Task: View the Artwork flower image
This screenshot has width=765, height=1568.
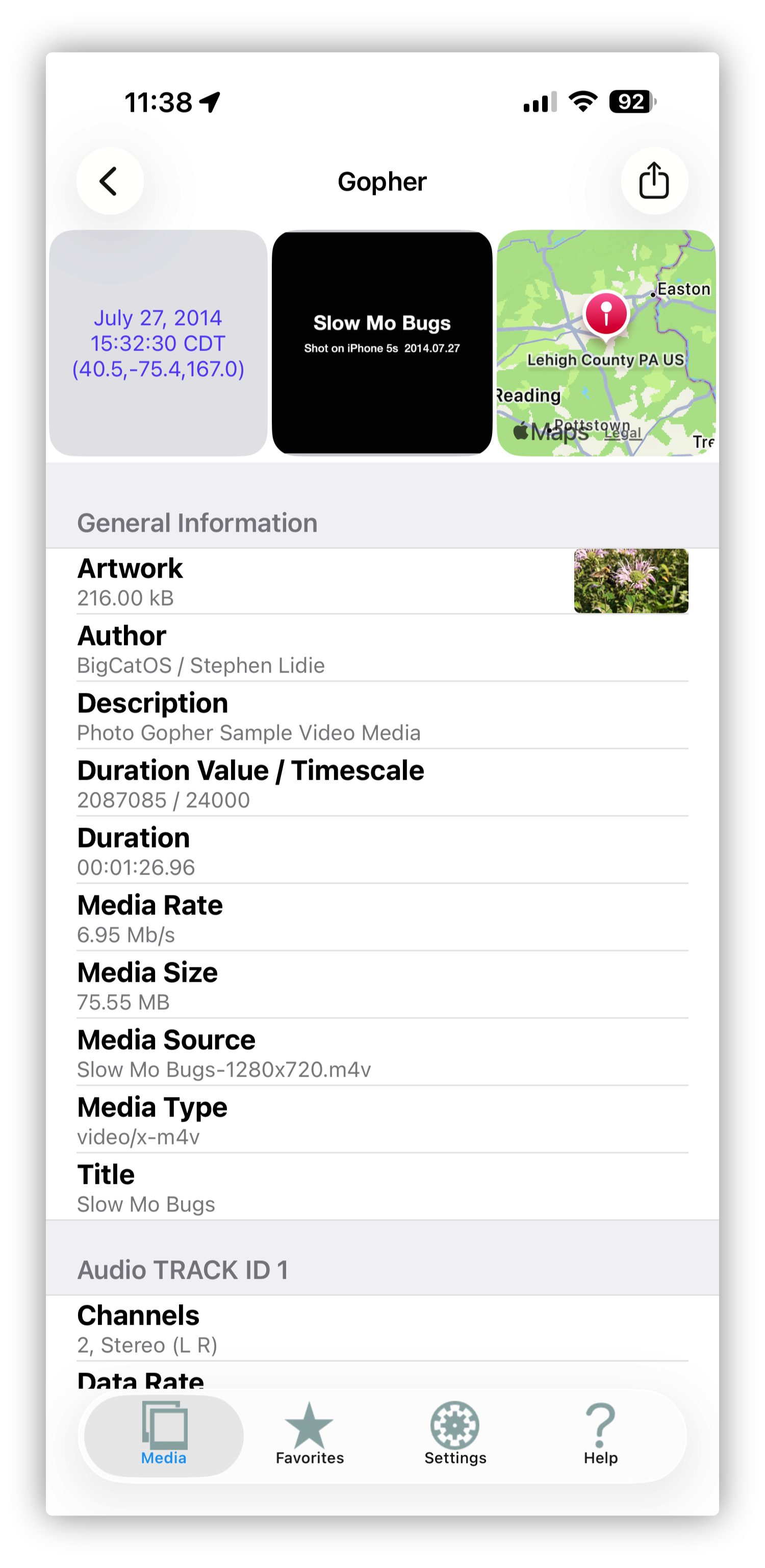Action: coord(631,581)
